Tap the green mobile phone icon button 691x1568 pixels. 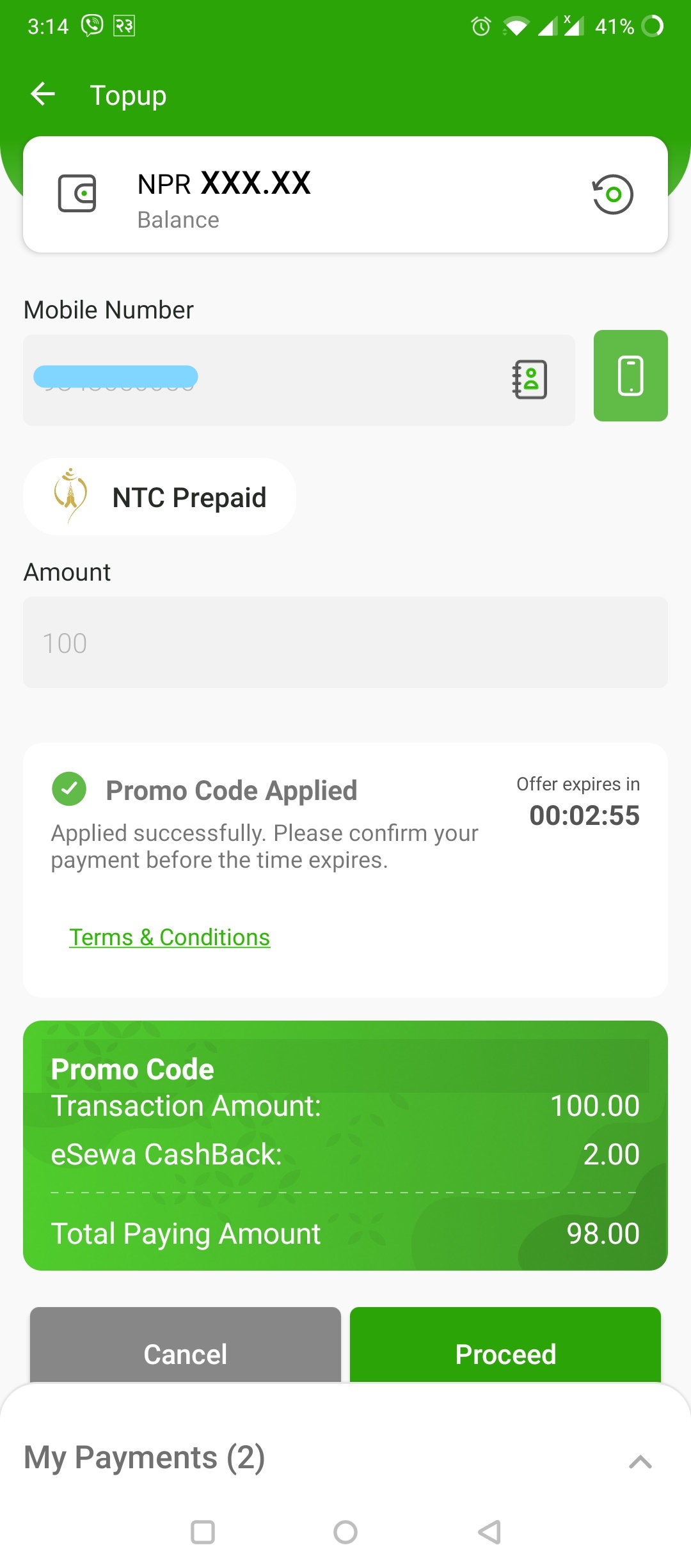coord(630,376)
